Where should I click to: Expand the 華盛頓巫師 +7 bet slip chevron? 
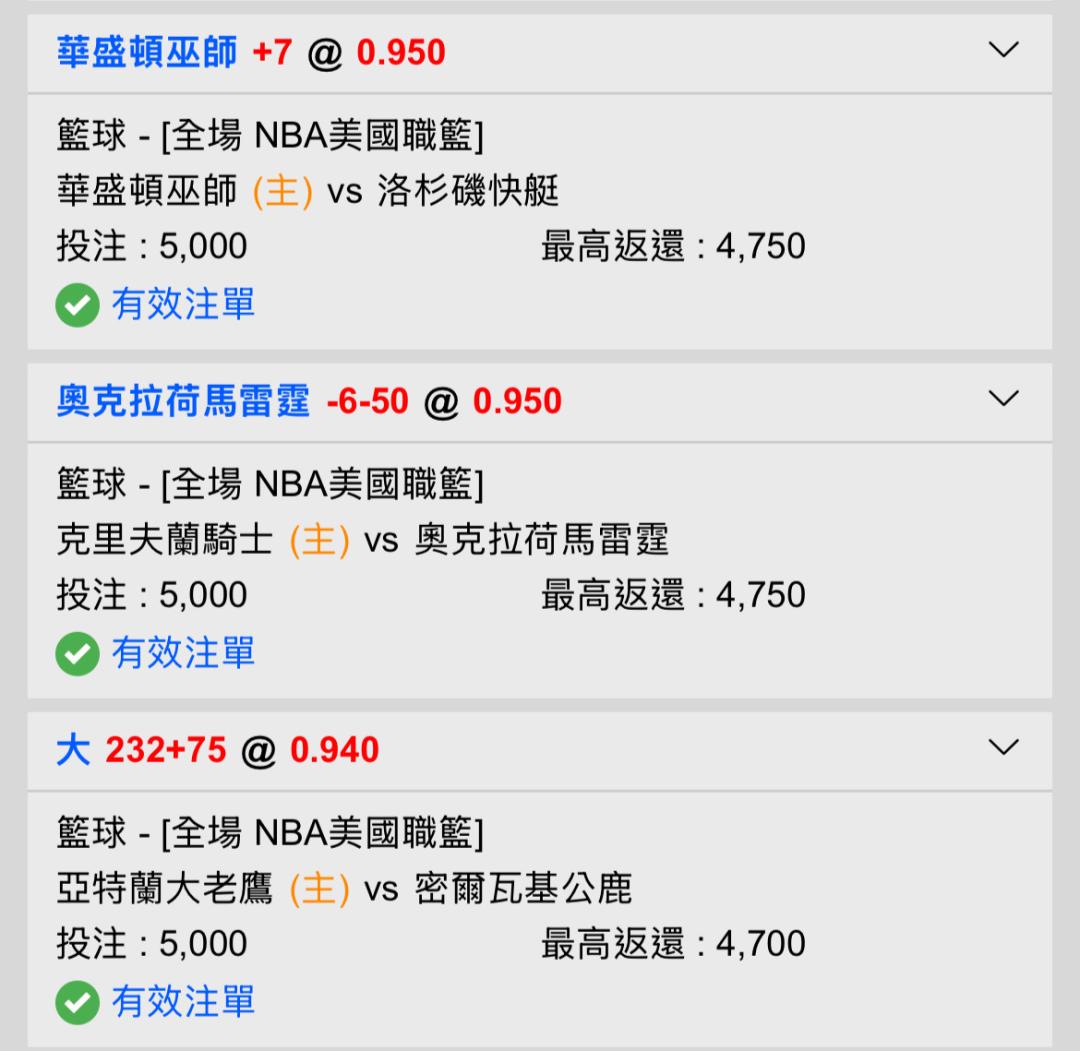1002,50
